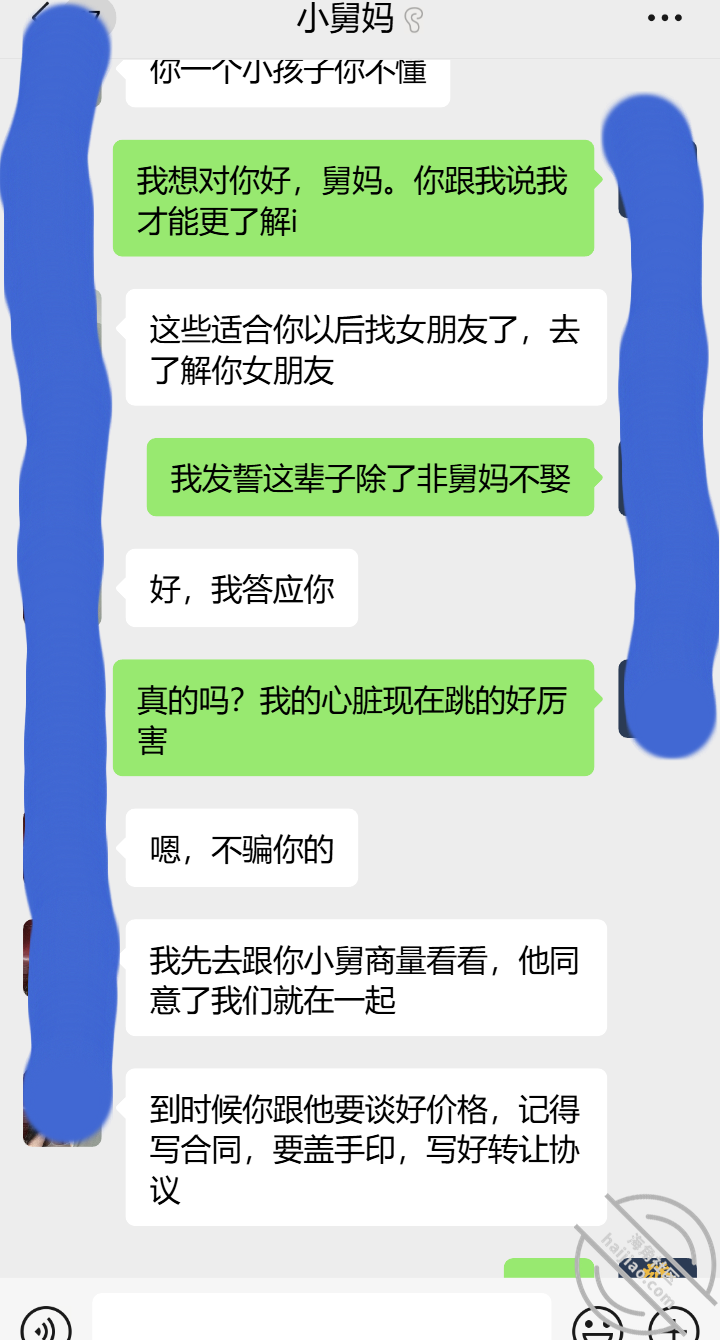Viewport: 720px width, 1340px height.
Task: Open the three-dot chat options menu
Action: (x=665, y=18)
